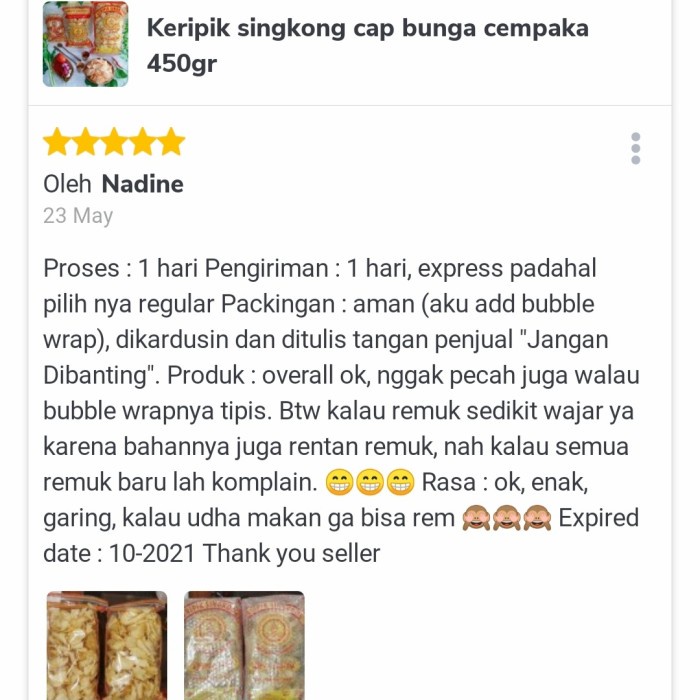
Task: Open the overflow menu on Nadine's review
Action: [x=635, y=148]
